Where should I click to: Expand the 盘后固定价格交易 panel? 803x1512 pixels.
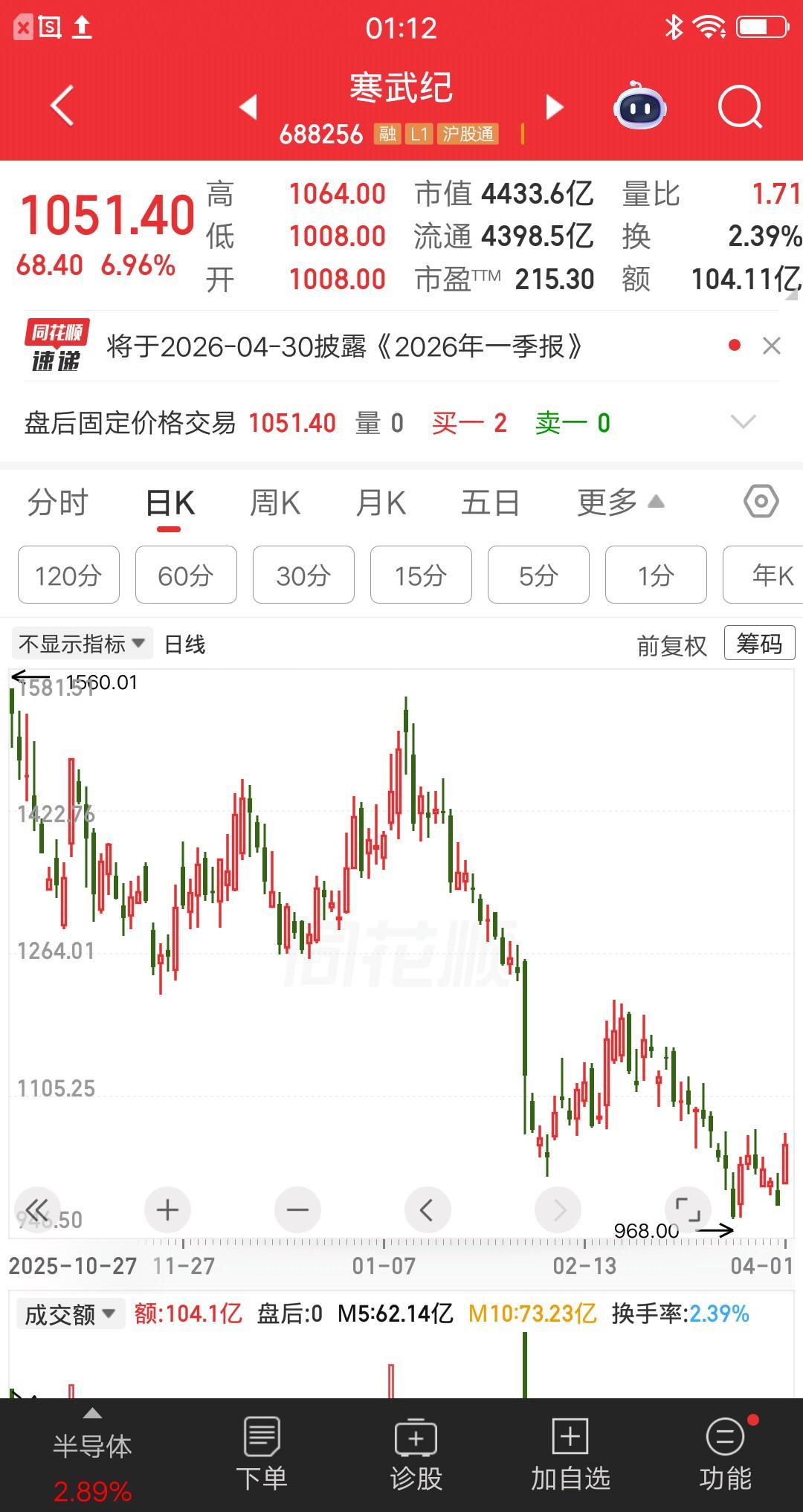tap(744, 422)
